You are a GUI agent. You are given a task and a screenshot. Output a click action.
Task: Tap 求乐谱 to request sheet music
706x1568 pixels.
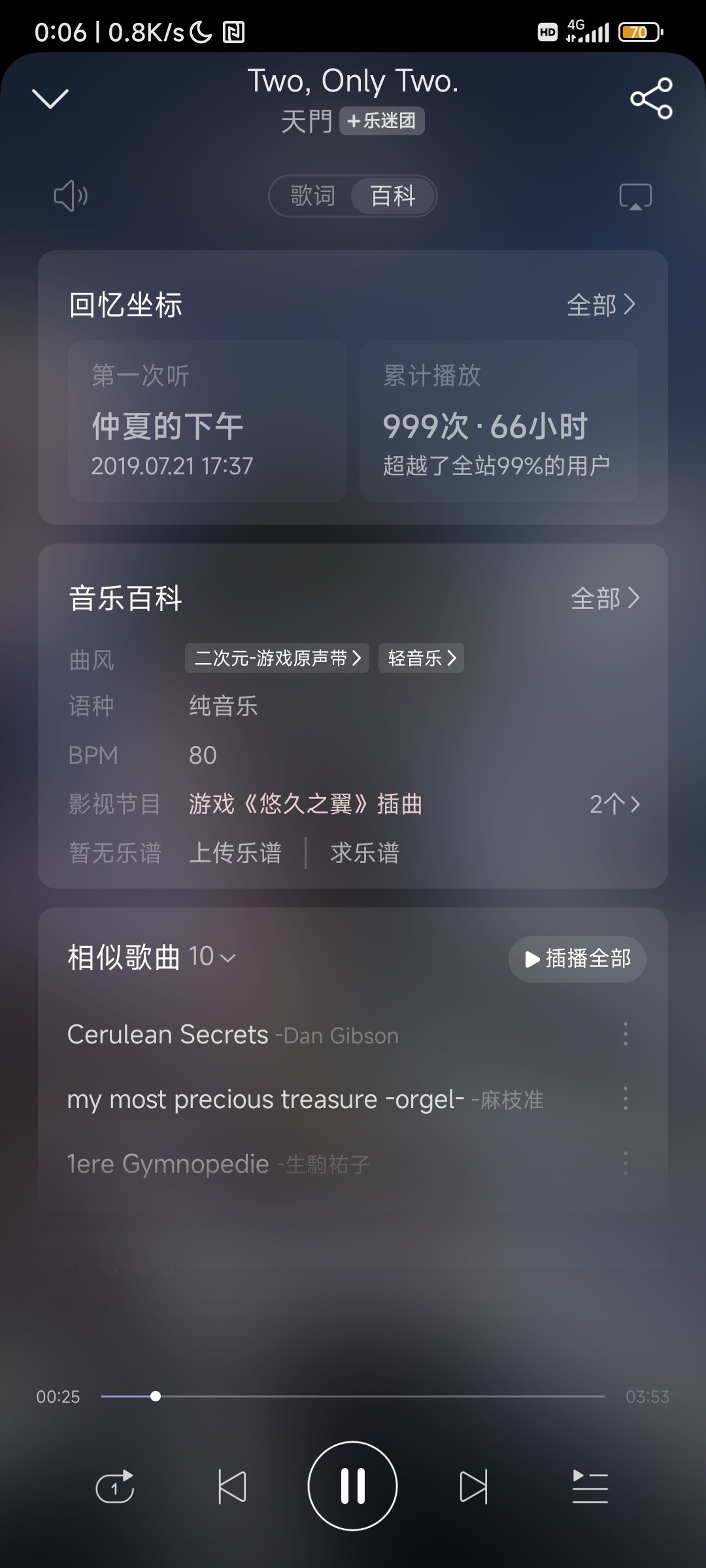[365, 853]
